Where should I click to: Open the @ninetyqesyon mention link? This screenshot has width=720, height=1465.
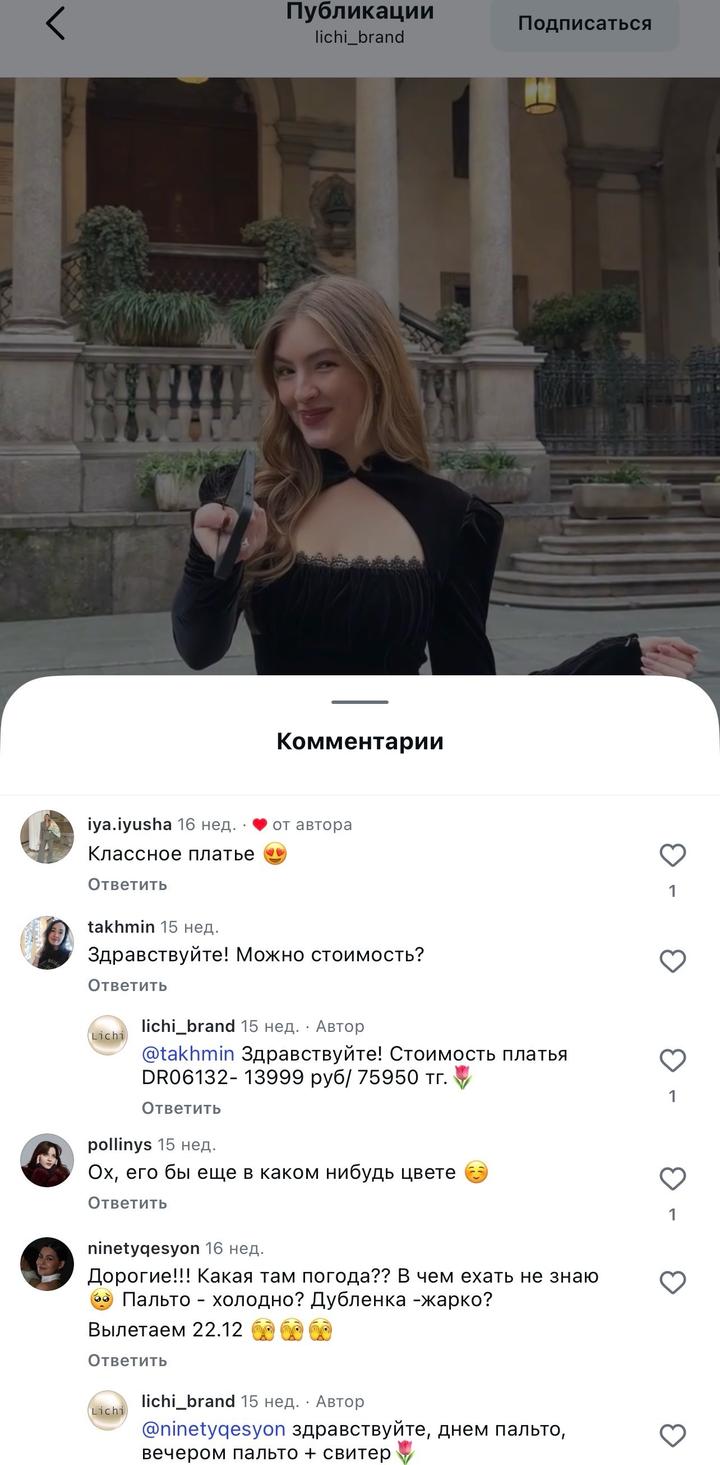tap(214, 1429)
